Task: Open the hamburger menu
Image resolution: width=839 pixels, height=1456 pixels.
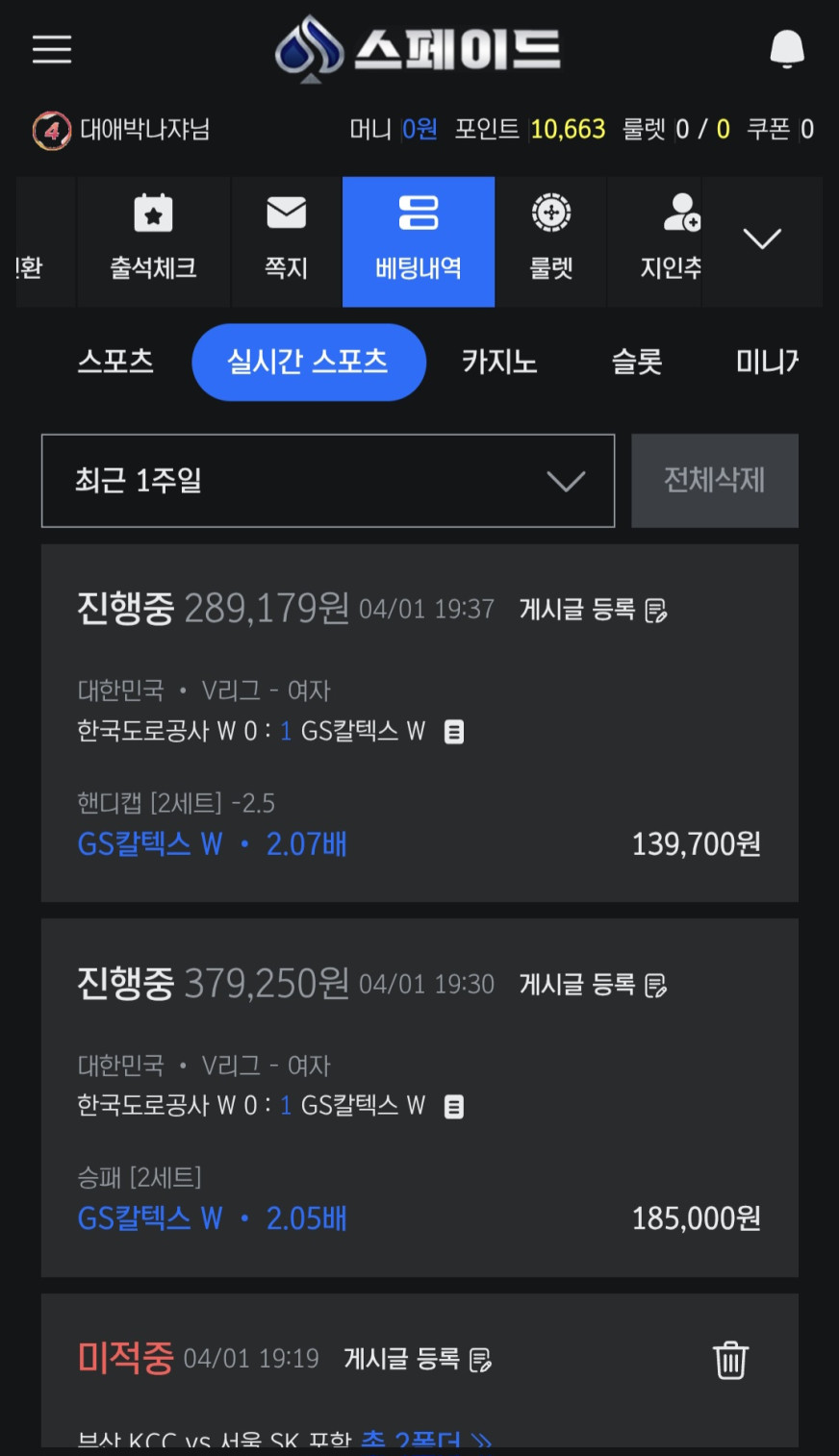Action: pos(52,49)
